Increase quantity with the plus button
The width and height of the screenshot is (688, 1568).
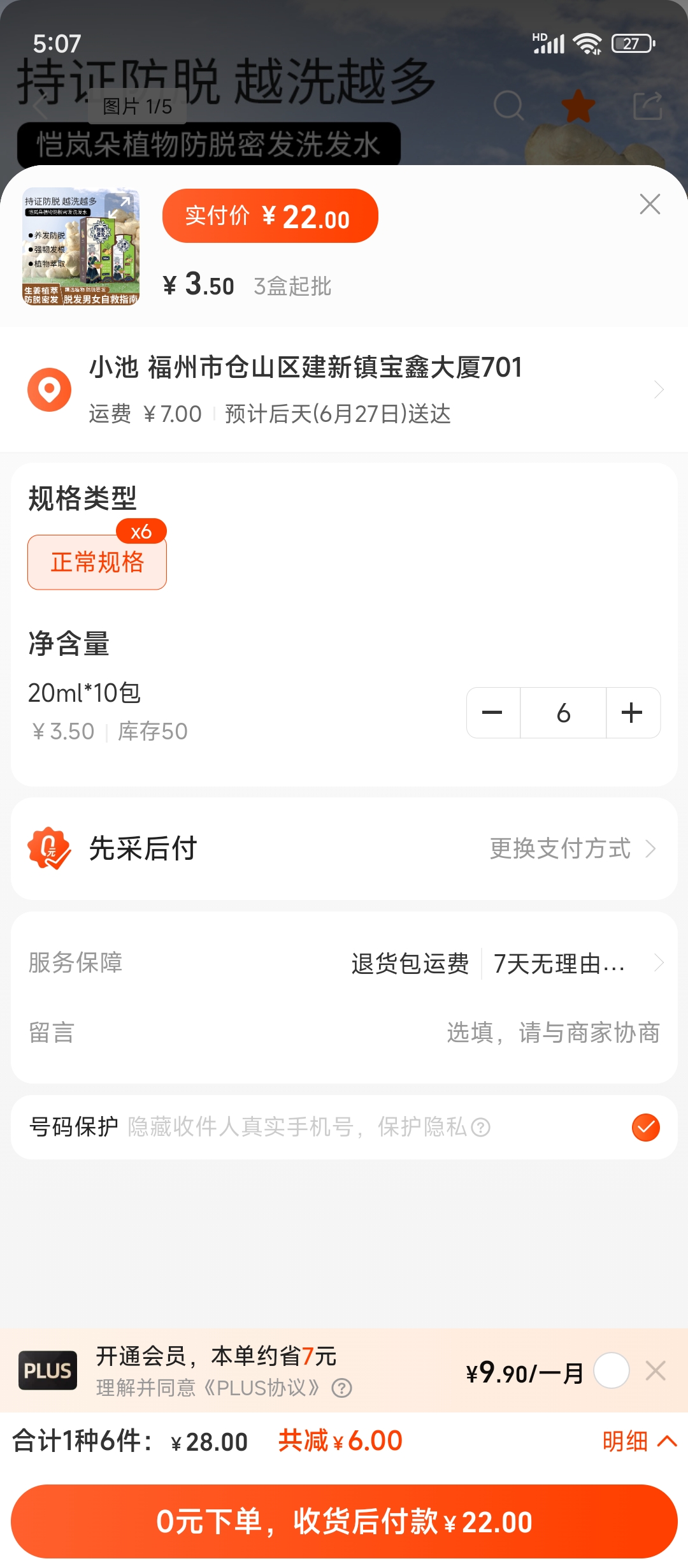click(x=632, y=713)
